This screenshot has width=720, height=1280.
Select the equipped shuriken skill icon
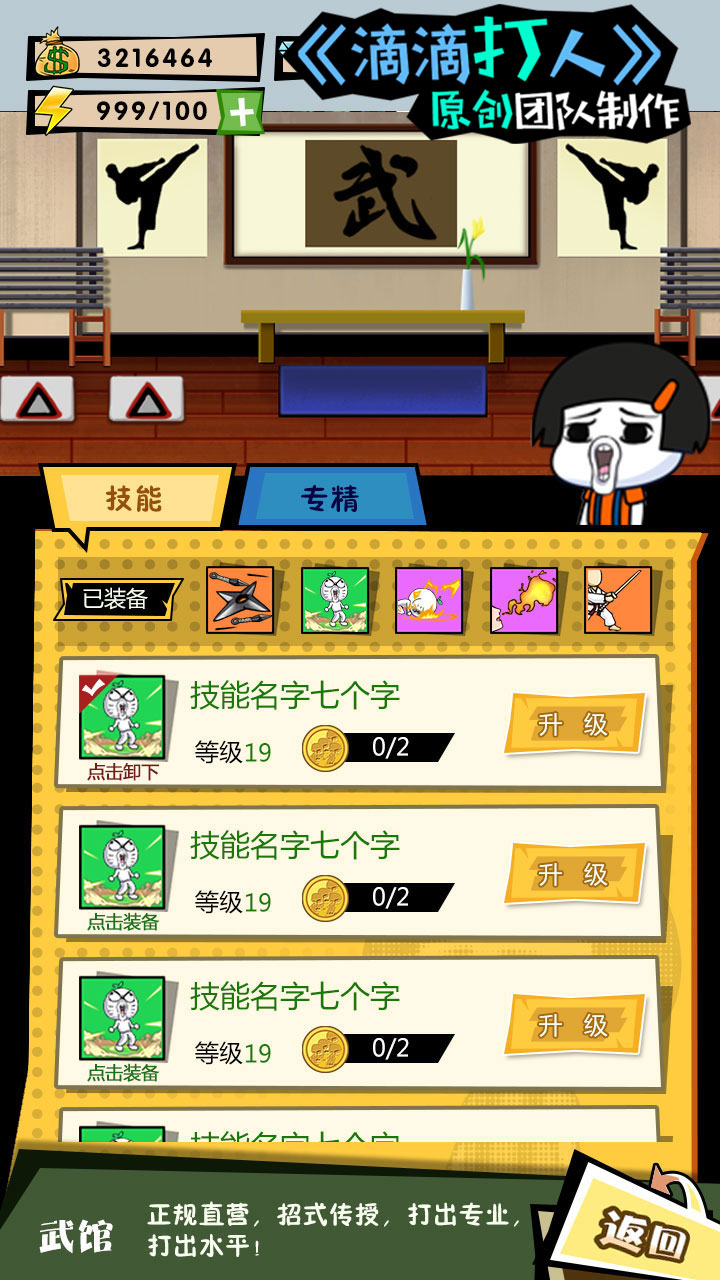click(239, 600)
